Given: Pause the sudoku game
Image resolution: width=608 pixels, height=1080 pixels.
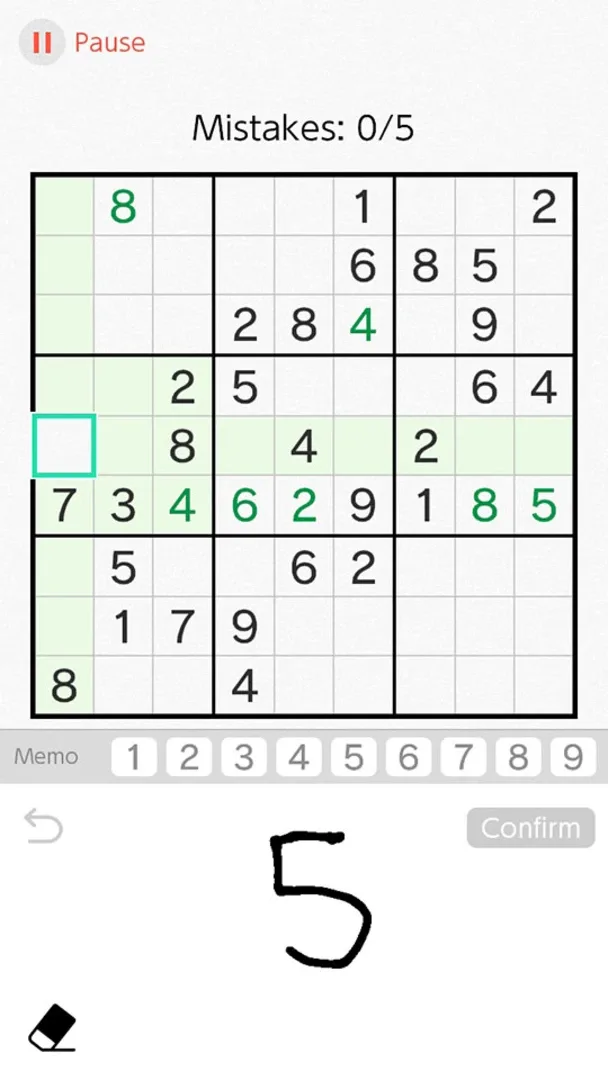Looking at the screenshot, I should tap(82, 43).
